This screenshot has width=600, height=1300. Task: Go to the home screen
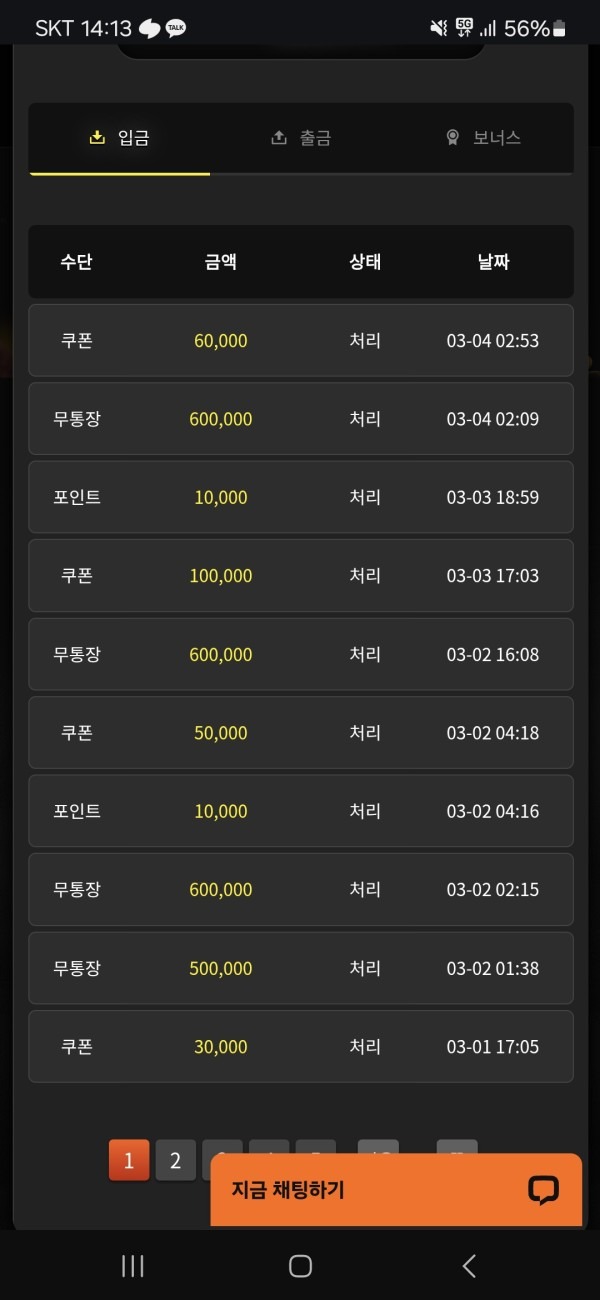tap(300, 1266)
